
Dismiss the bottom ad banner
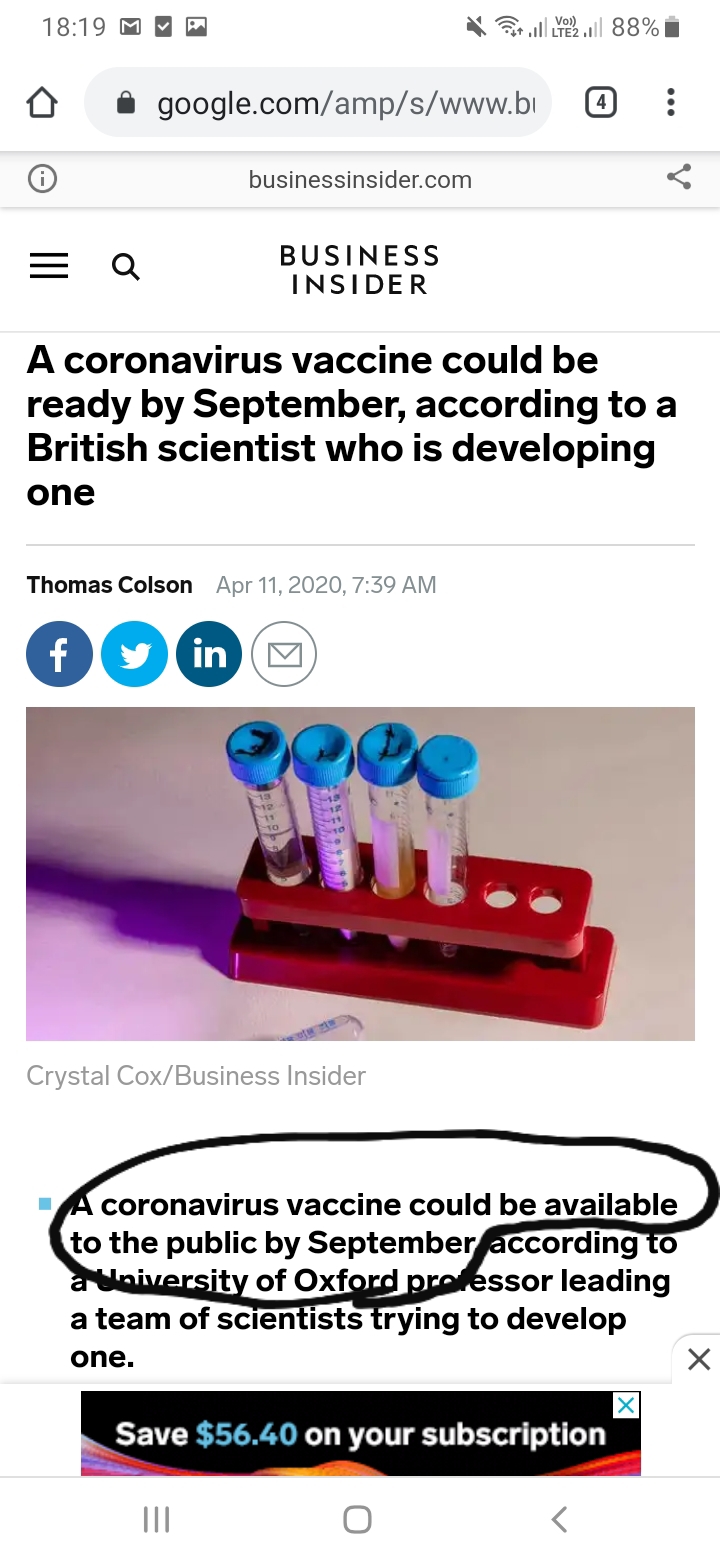[x=698, y=1359]
